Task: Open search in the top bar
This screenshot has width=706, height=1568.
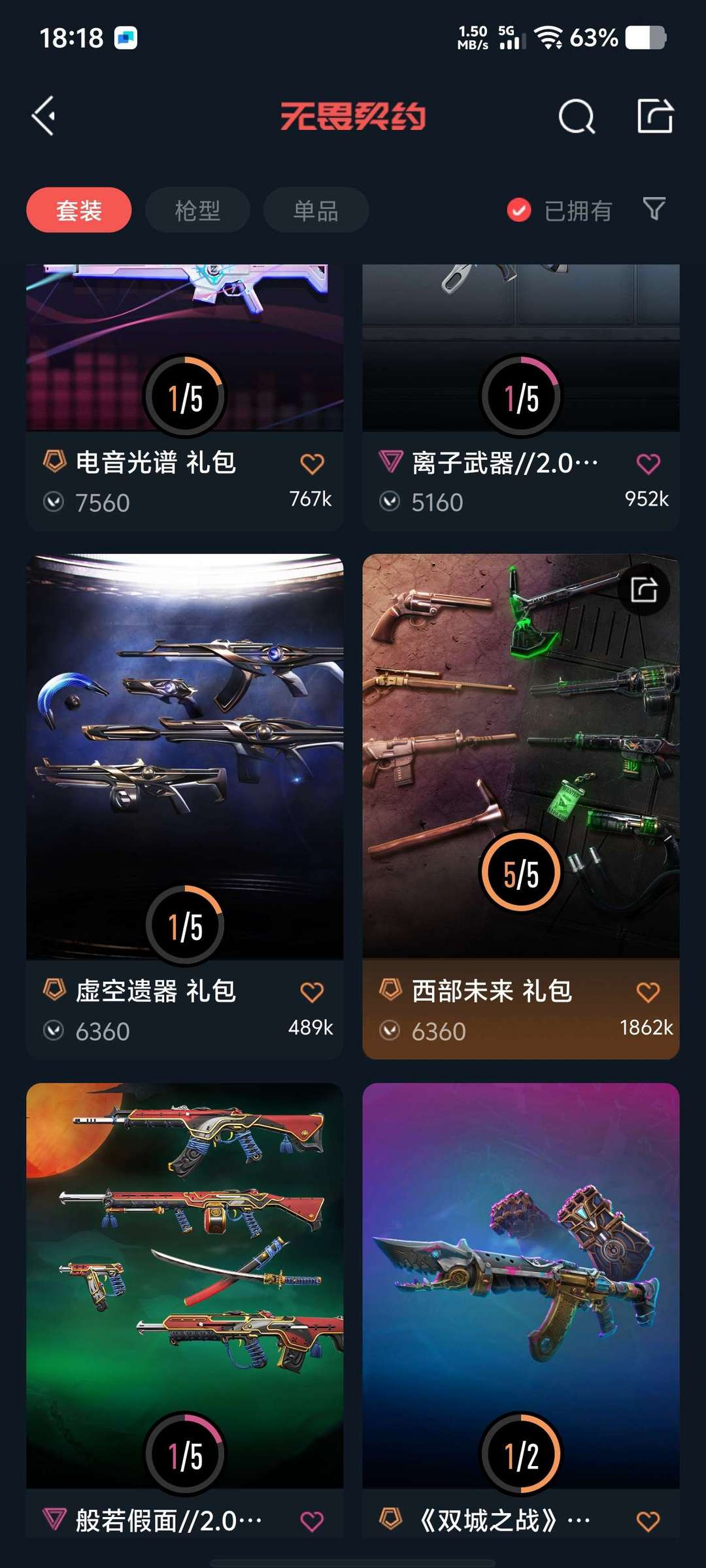Action: [577, 117]
